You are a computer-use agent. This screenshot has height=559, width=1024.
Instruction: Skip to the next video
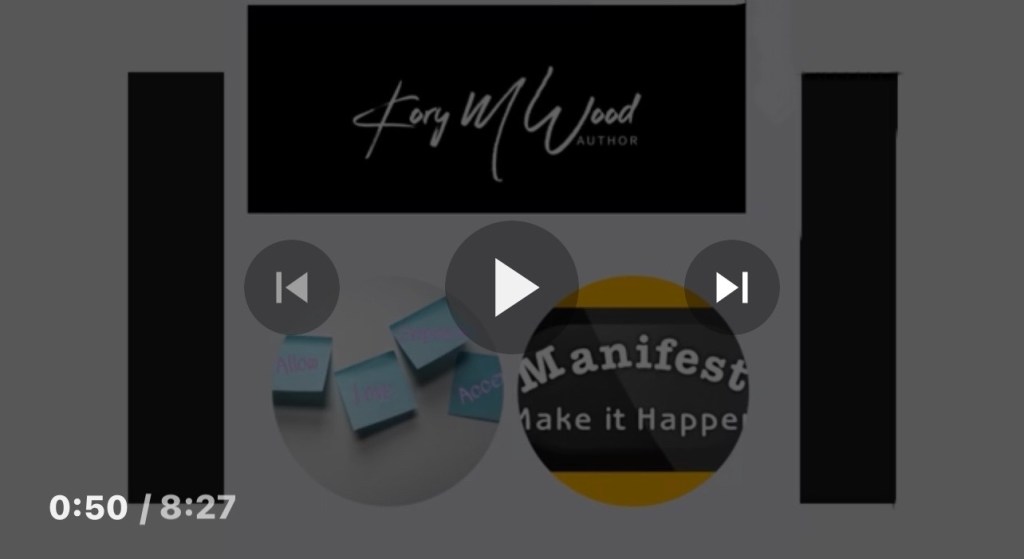coord(731,288)
